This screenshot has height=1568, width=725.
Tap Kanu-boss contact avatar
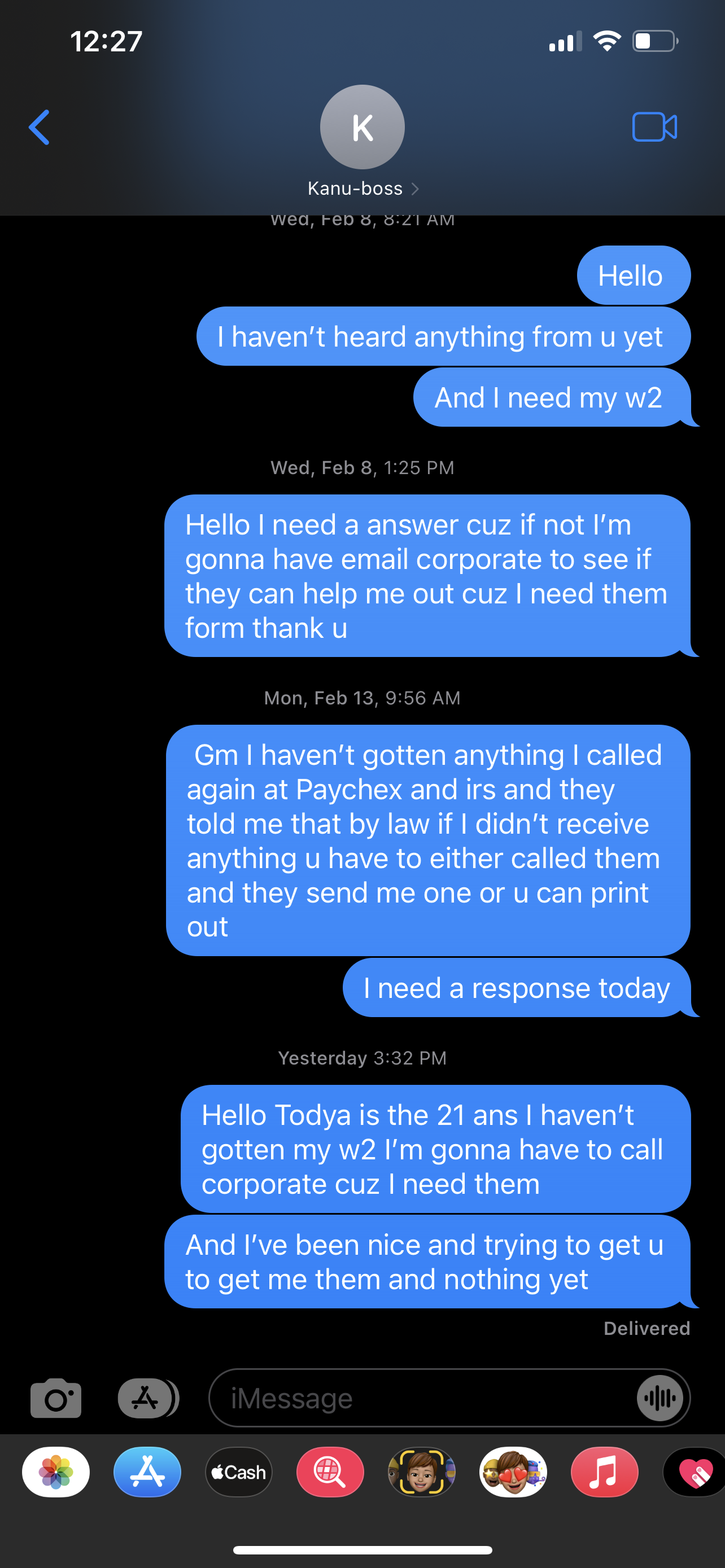(x=362, y=126)
